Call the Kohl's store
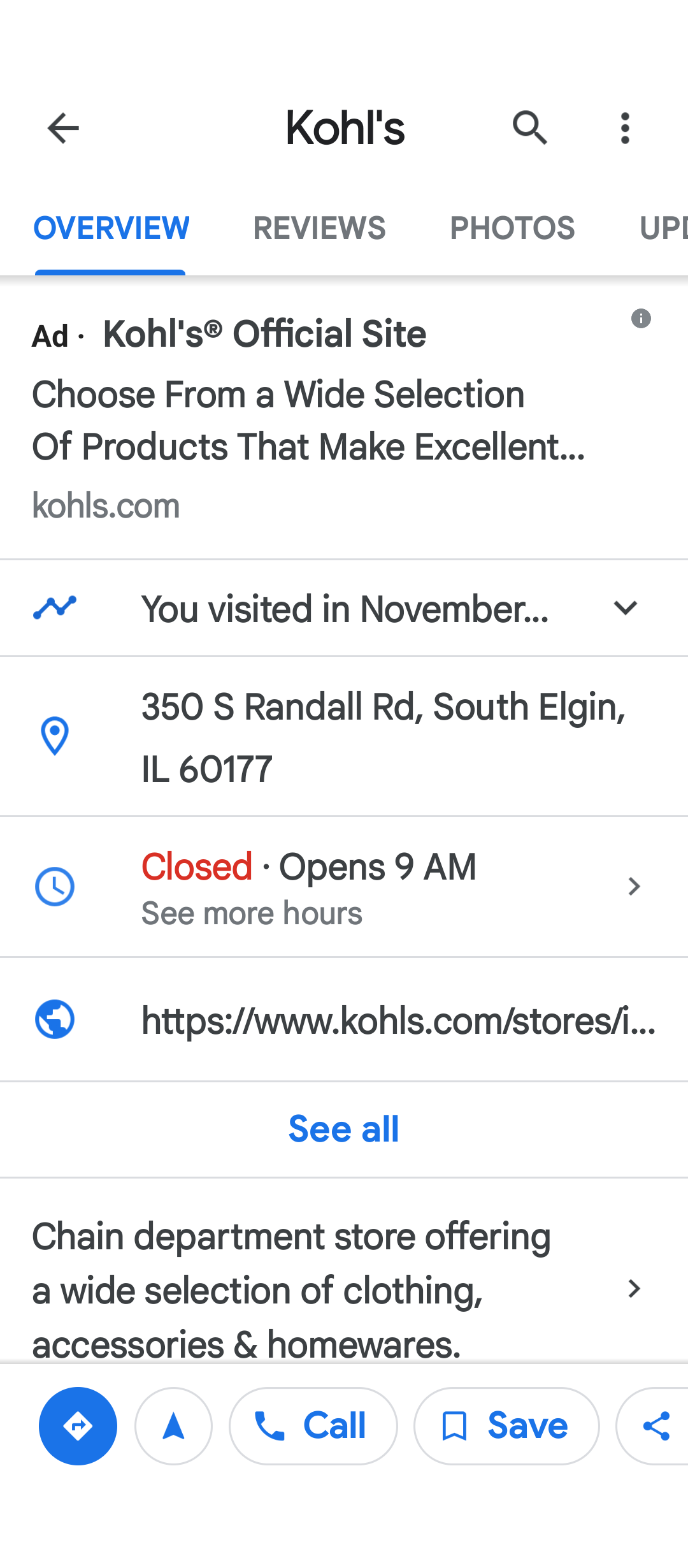The image size is (688, 1568). click(x=313, y=1426)
